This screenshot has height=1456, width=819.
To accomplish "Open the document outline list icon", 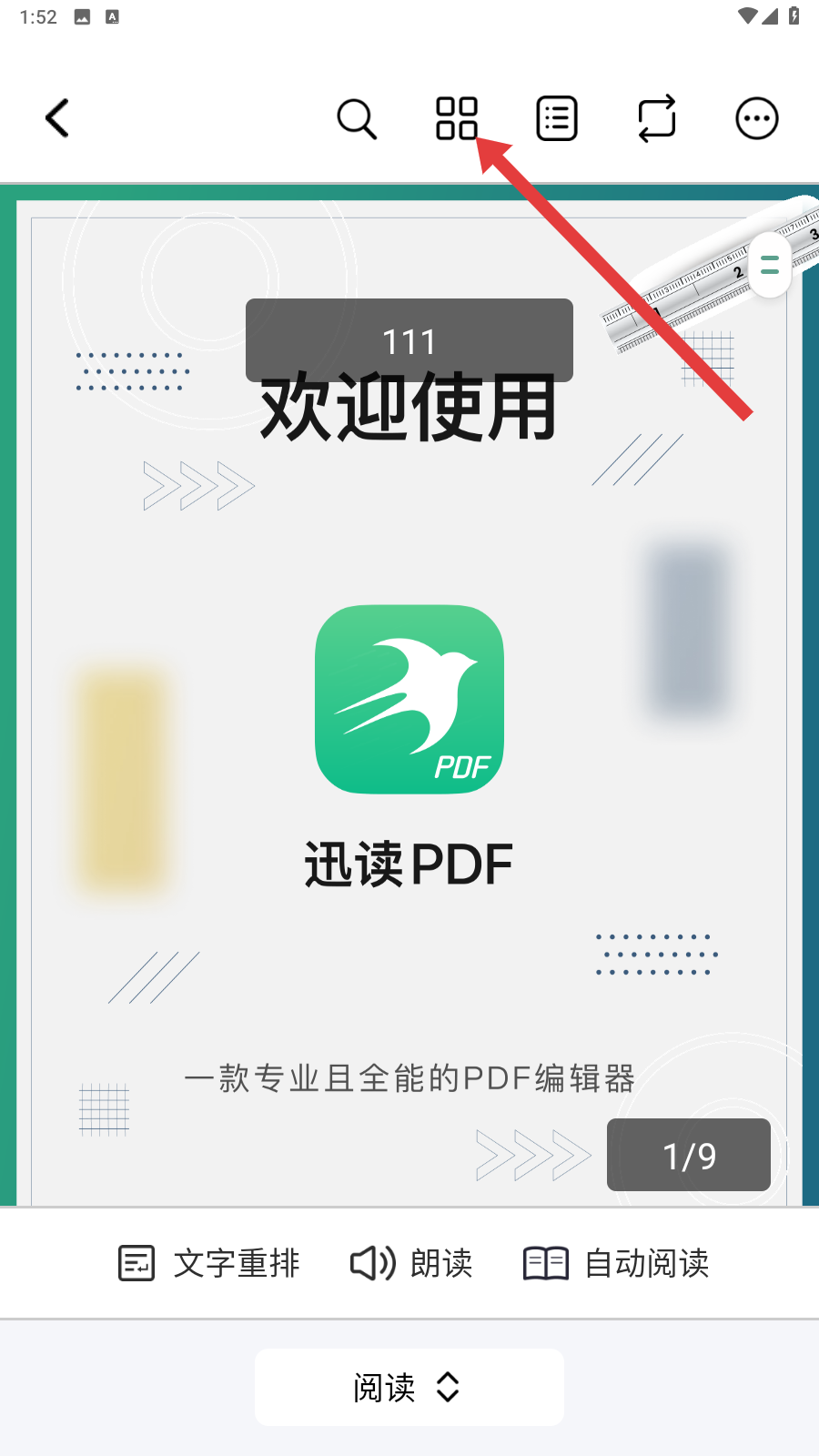I will point(556,118).
